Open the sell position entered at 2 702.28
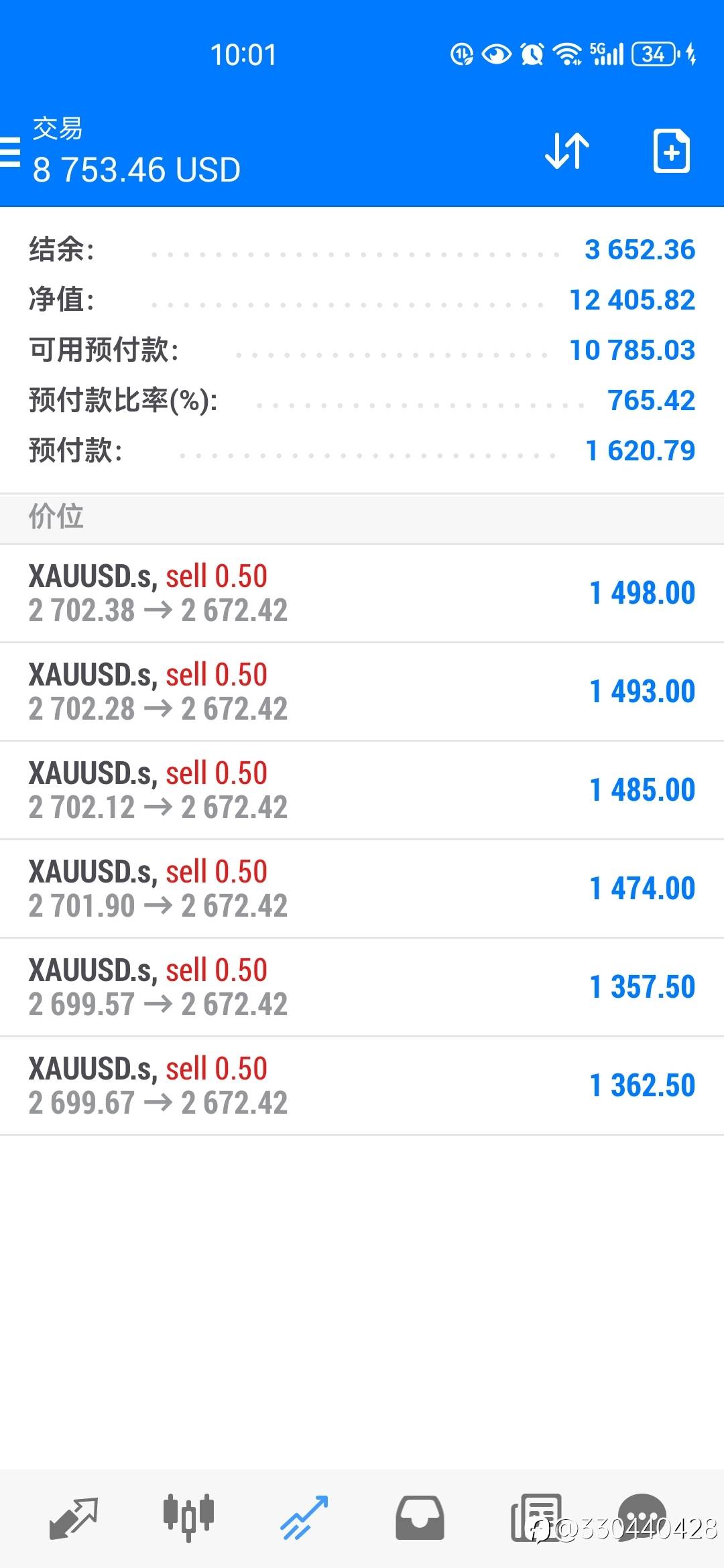This screenshot has height=1568, width=724. [x=362, y=692]
